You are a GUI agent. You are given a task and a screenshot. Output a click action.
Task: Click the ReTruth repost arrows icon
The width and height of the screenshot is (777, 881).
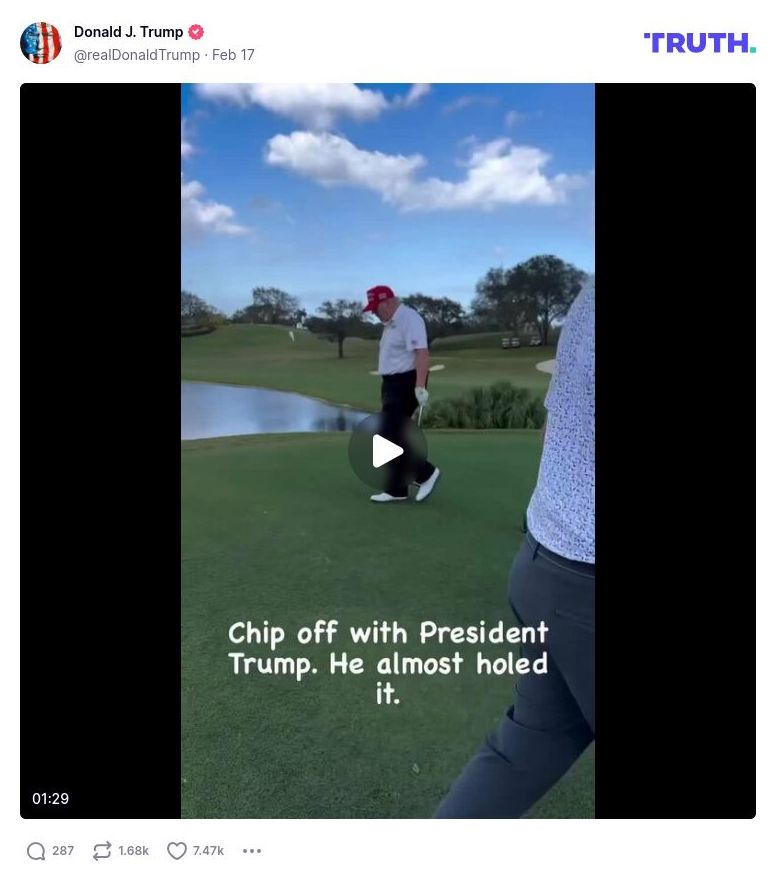pyautogui.click(x=101, y=850)
